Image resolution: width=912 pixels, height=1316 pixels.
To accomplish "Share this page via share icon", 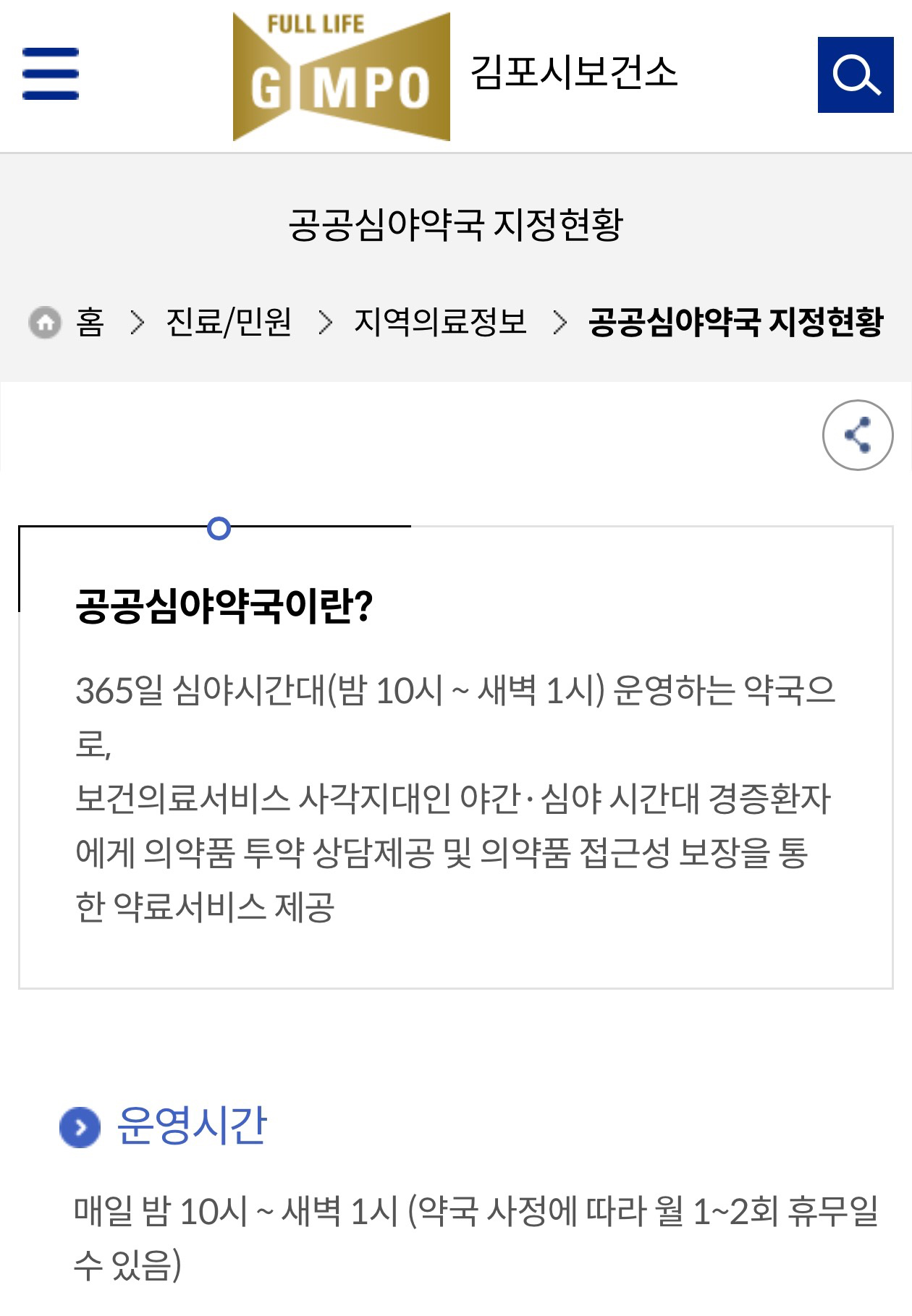I will tap(857, 436).
